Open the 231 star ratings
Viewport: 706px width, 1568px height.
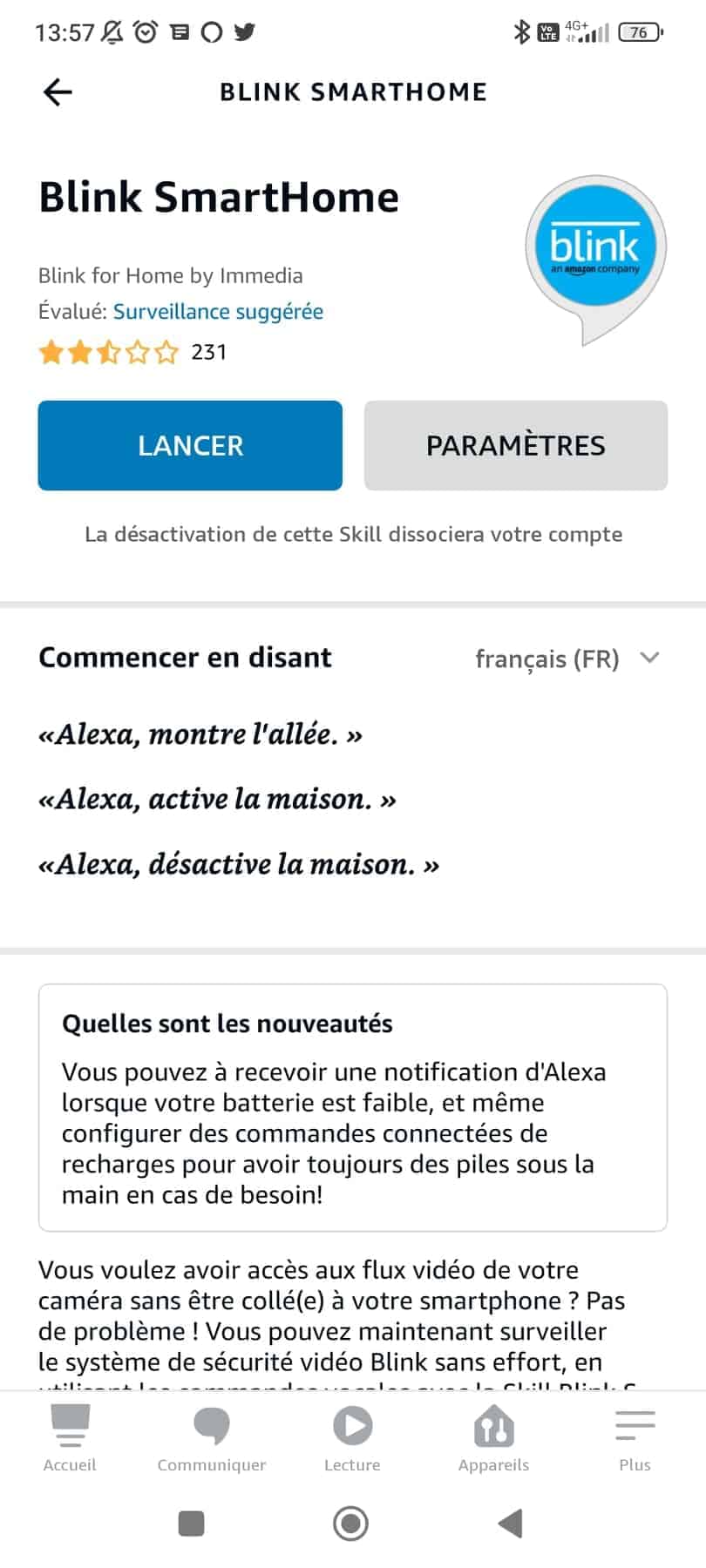click(x=132, y=352)
